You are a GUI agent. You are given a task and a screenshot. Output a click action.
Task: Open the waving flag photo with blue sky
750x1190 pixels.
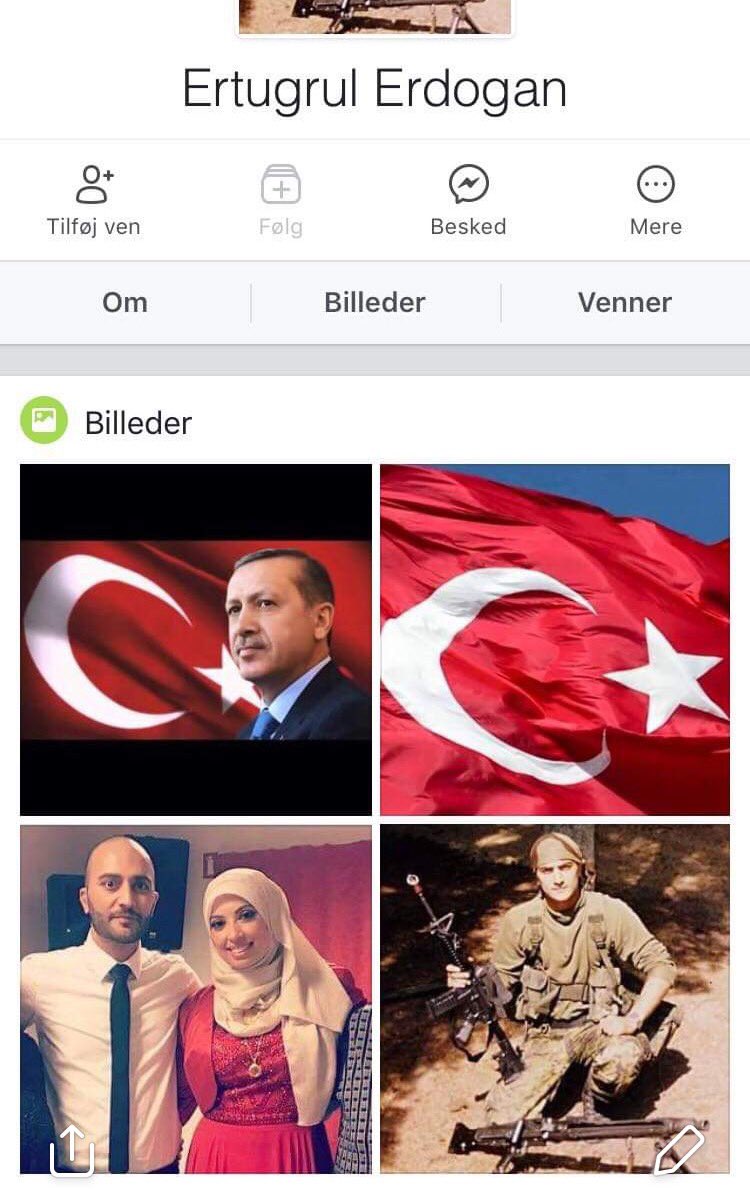coord(555,640)
